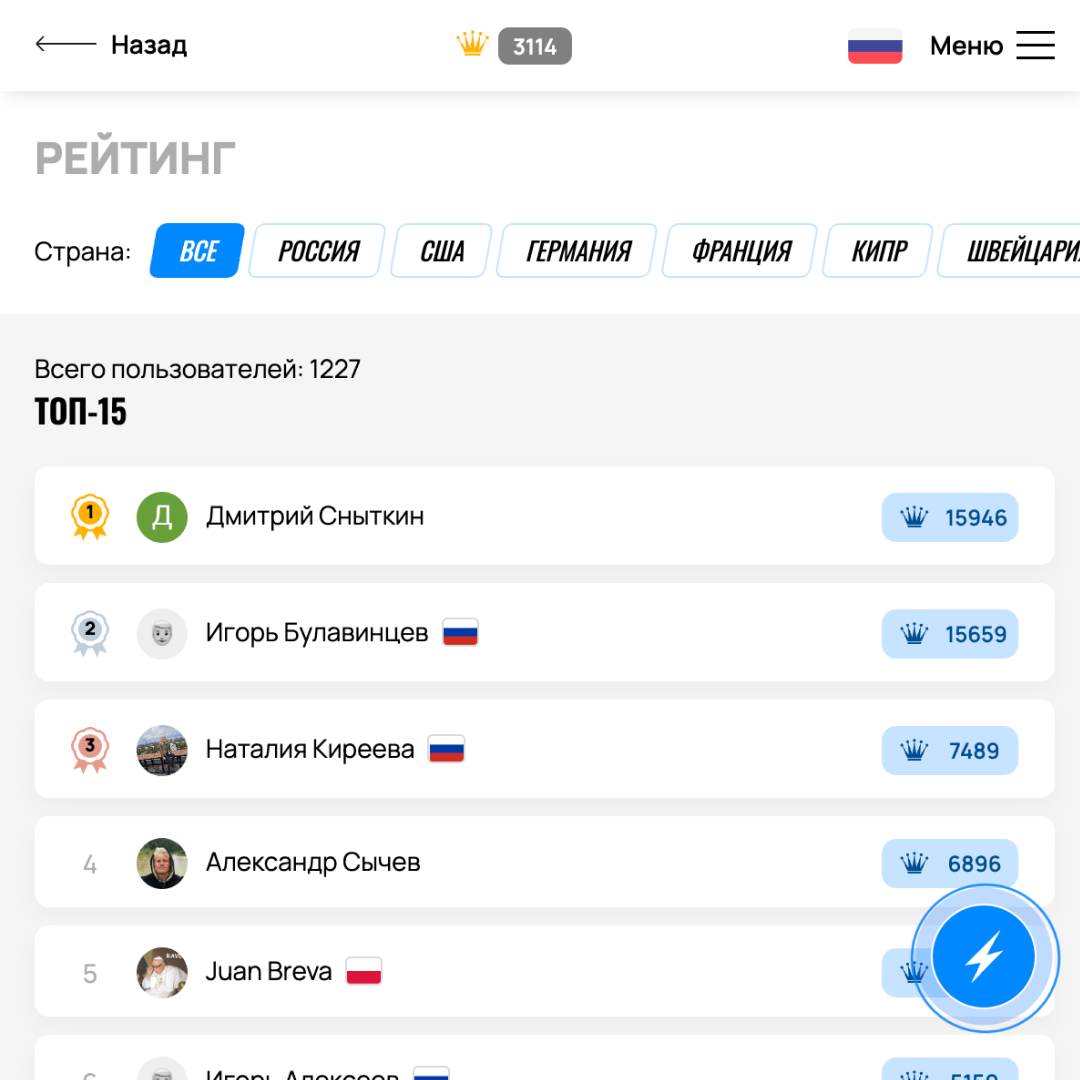Open Александр Сычев's profile row
Viewport: 1080px width, 1080px height.
(544, 862)
